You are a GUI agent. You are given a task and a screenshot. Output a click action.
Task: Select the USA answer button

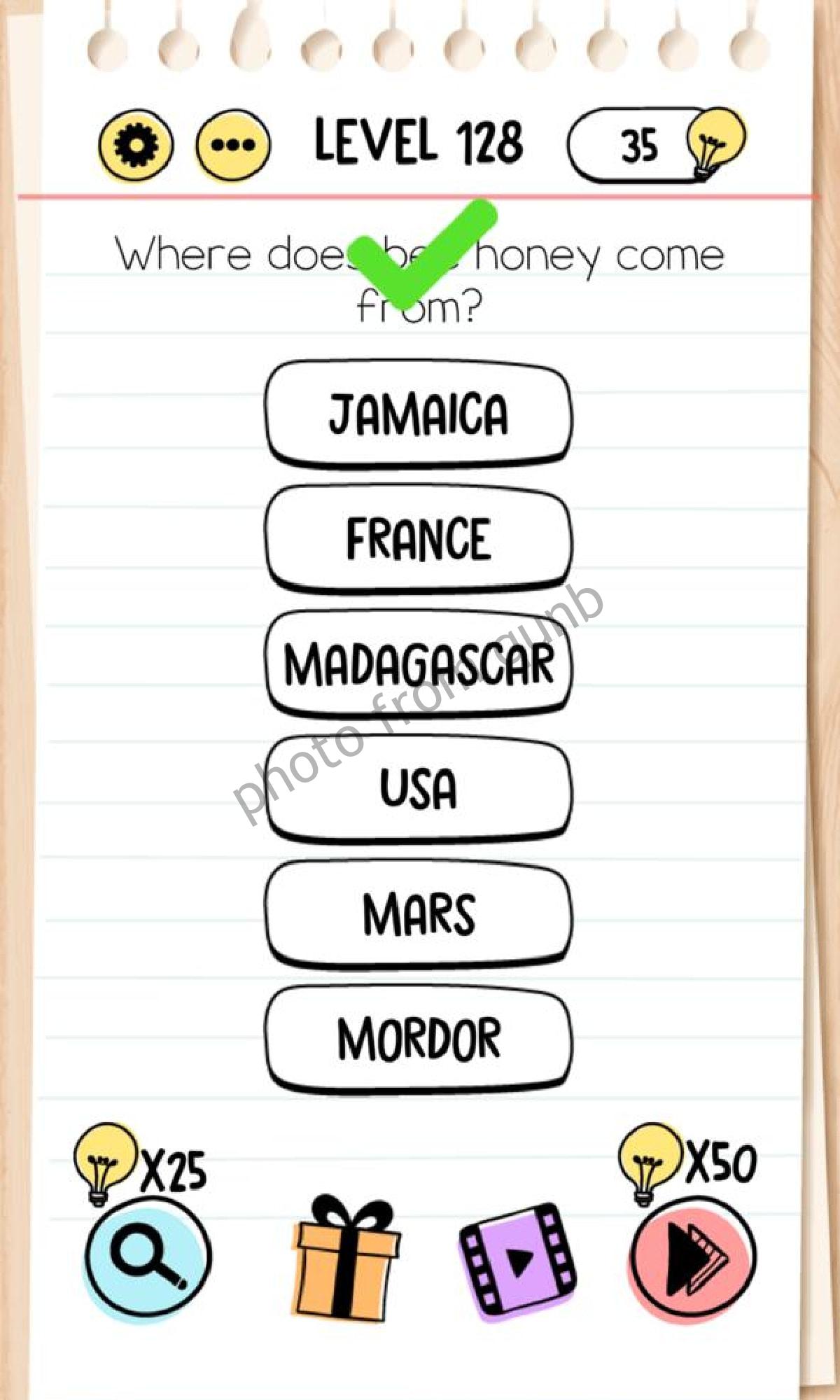(418, 789)
